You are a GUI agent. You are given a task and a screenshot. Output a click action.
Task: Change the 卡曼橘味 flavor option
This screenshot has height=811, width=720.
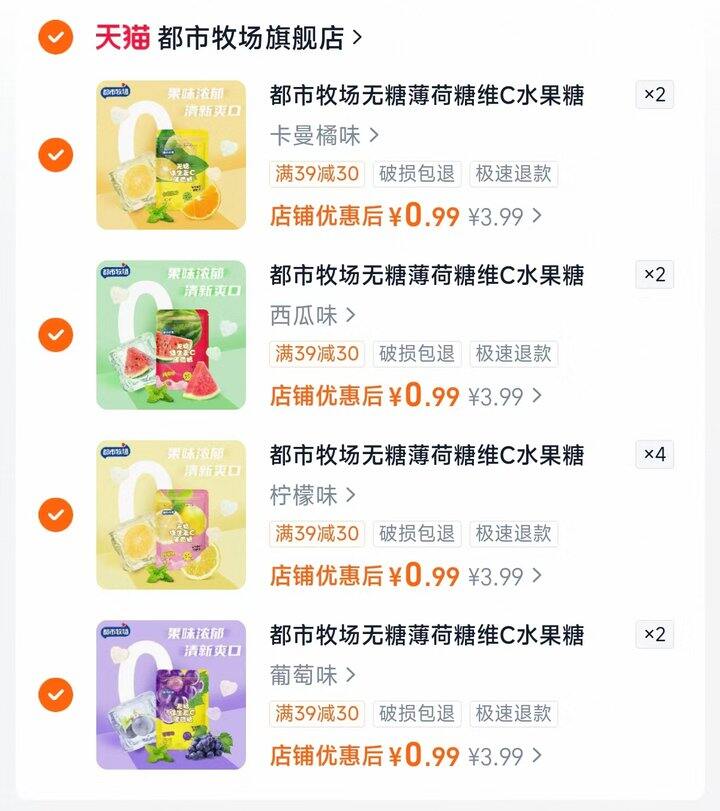(x=324, y=136)
